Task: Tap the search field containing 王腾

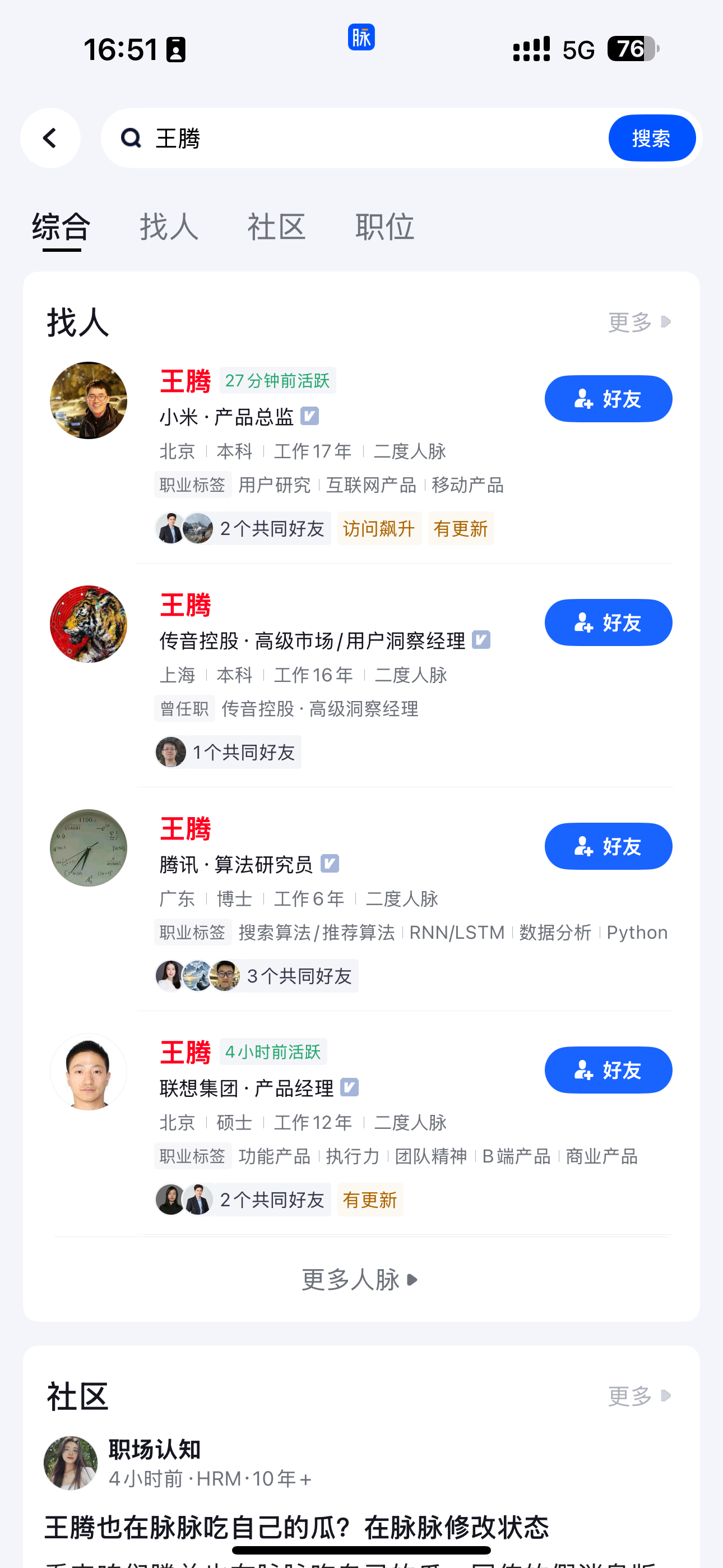Action: pyautogui.click(x=365, y=138)
